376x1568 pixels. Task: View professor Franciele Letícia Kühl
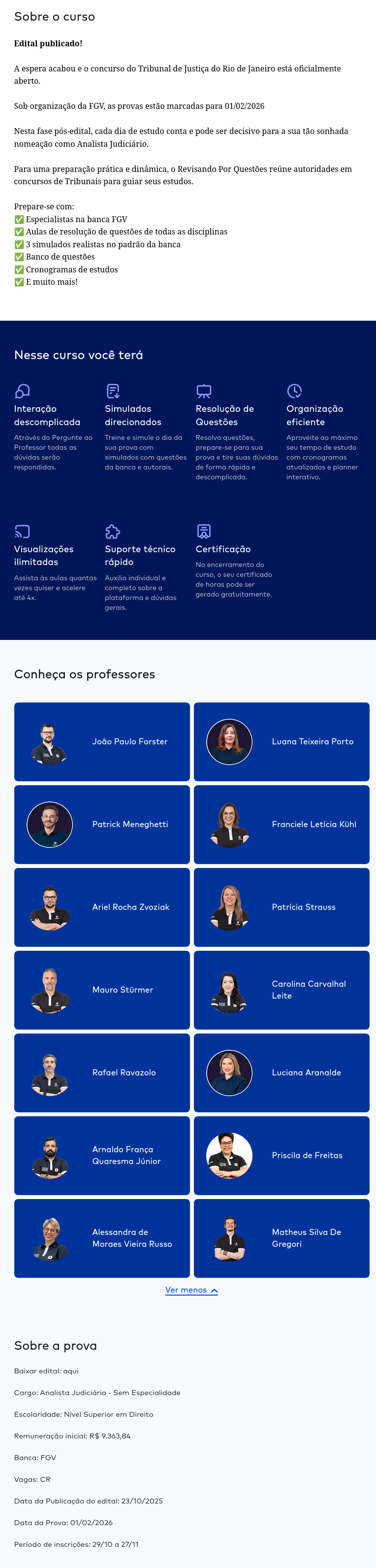click(281, 824)
